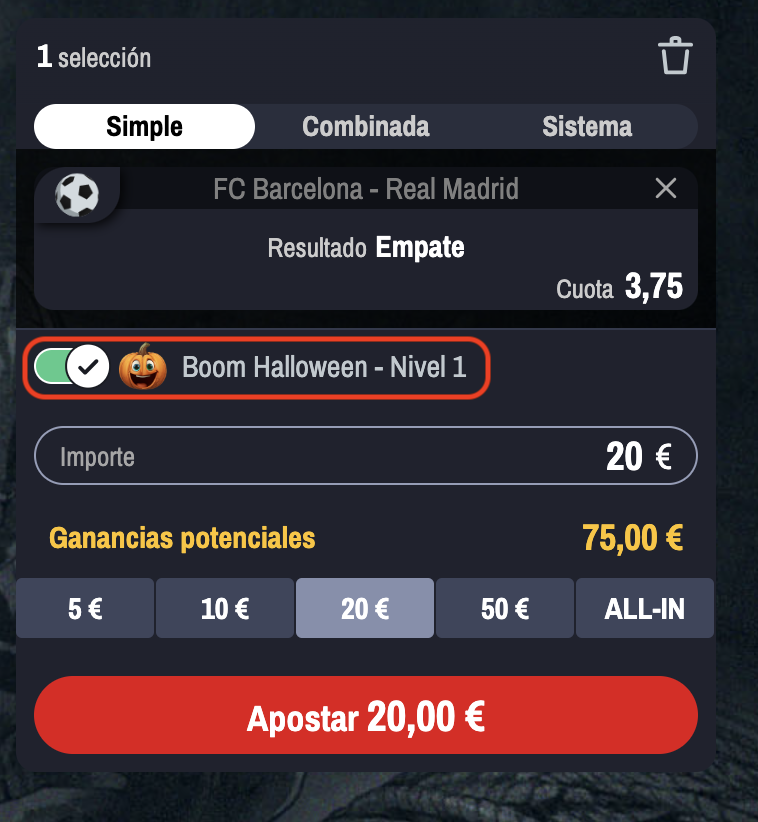758x822 pixels.
Task: Select the Simple bet tab
Action: 145,127
